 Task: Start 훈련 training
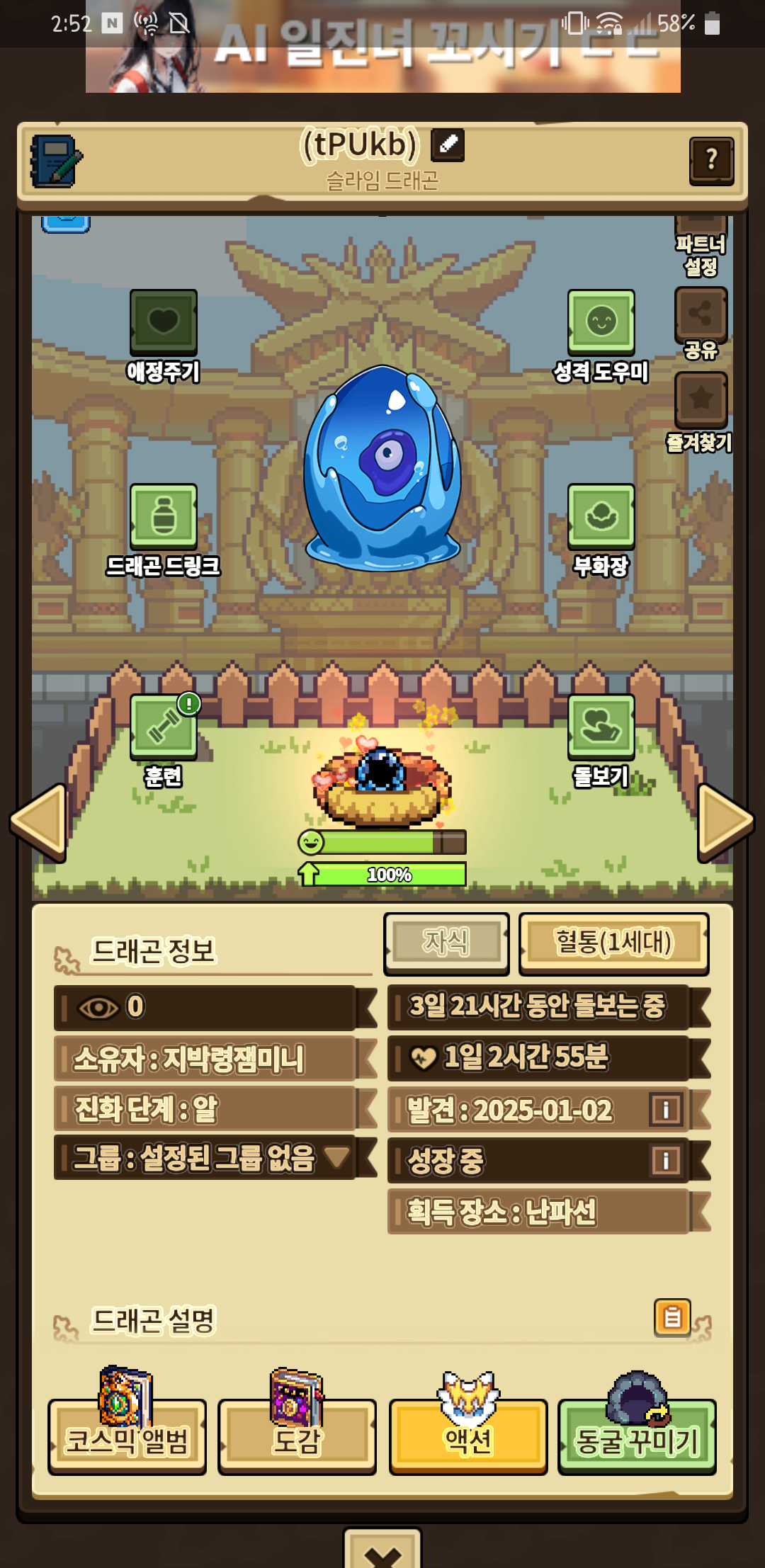164,740
